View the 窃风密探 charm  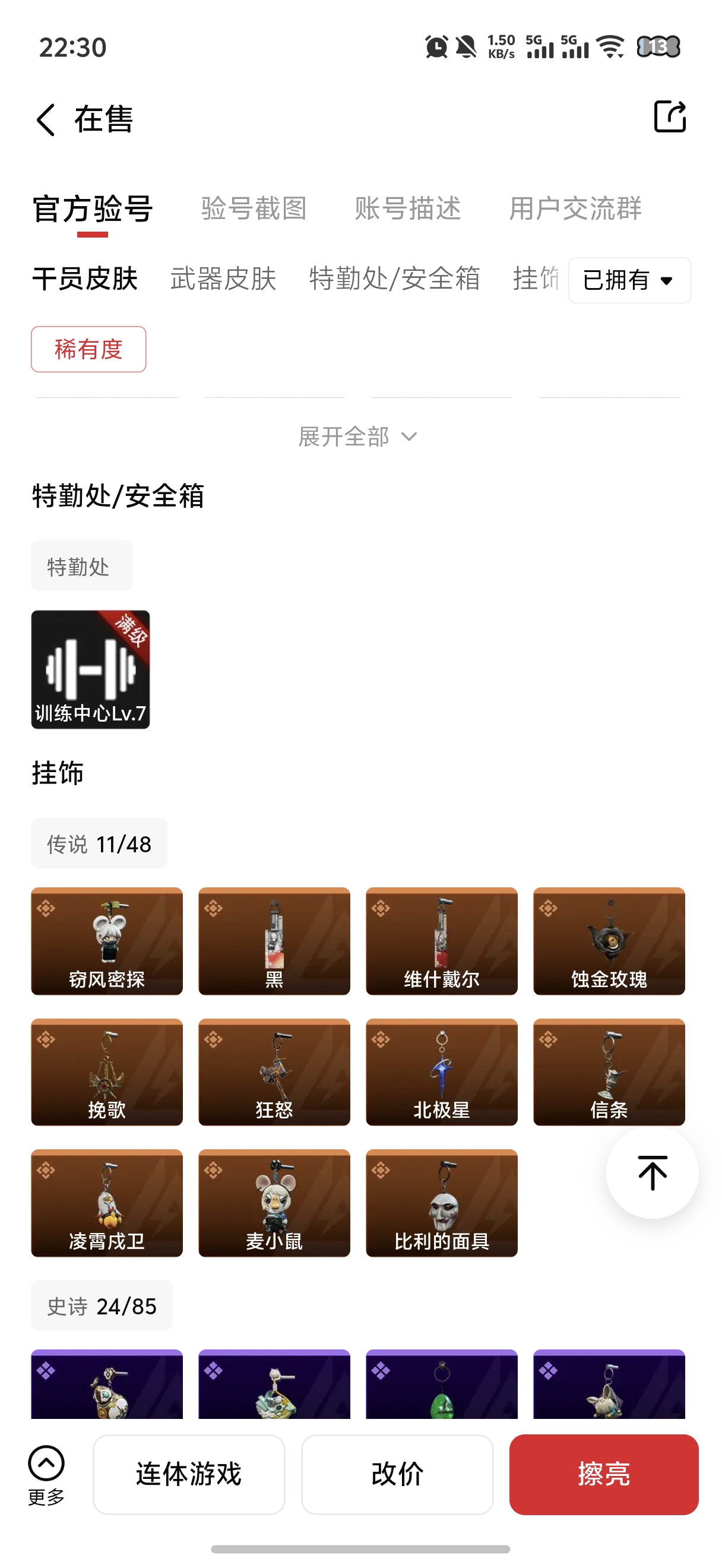pos(107,940)
